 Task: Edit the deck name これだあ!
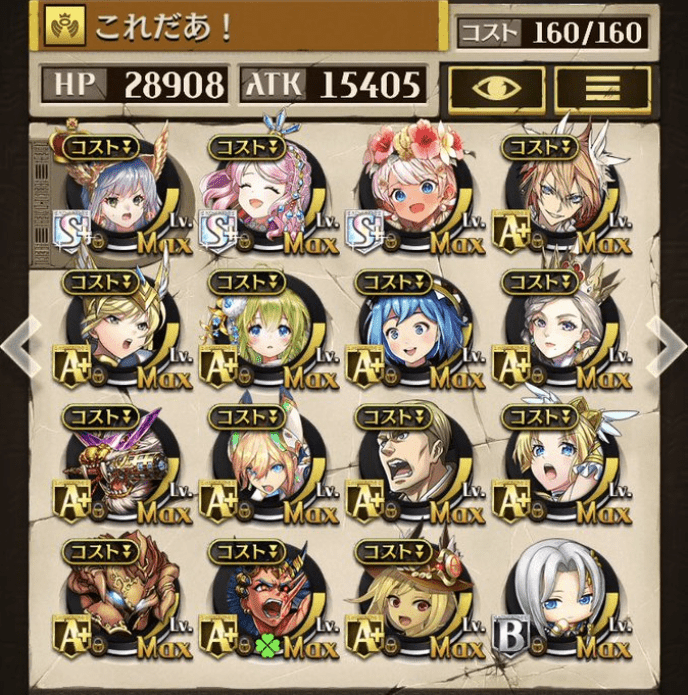pos(240,27)
